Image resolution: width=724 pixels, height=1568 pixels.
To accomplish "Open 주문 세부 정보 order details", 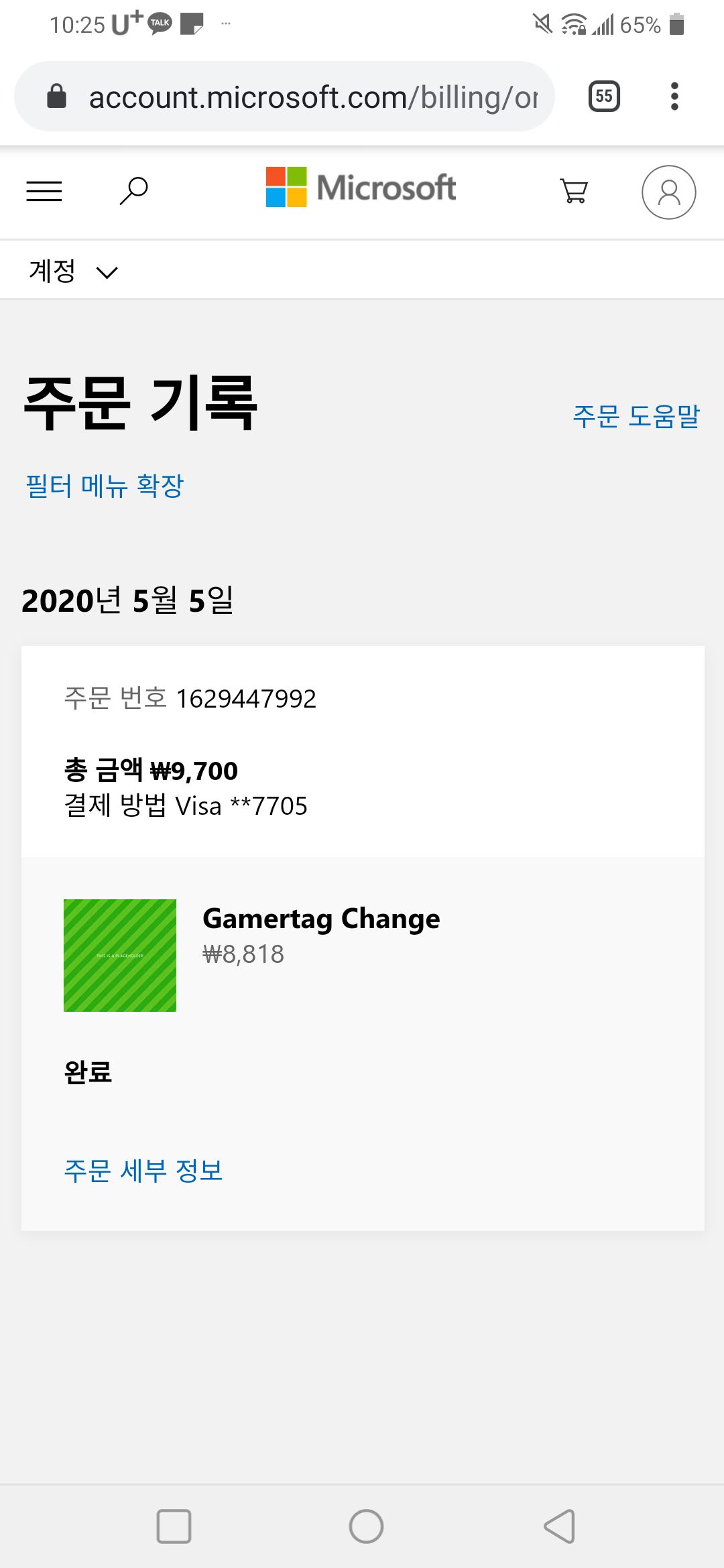I will (143, 1171).
